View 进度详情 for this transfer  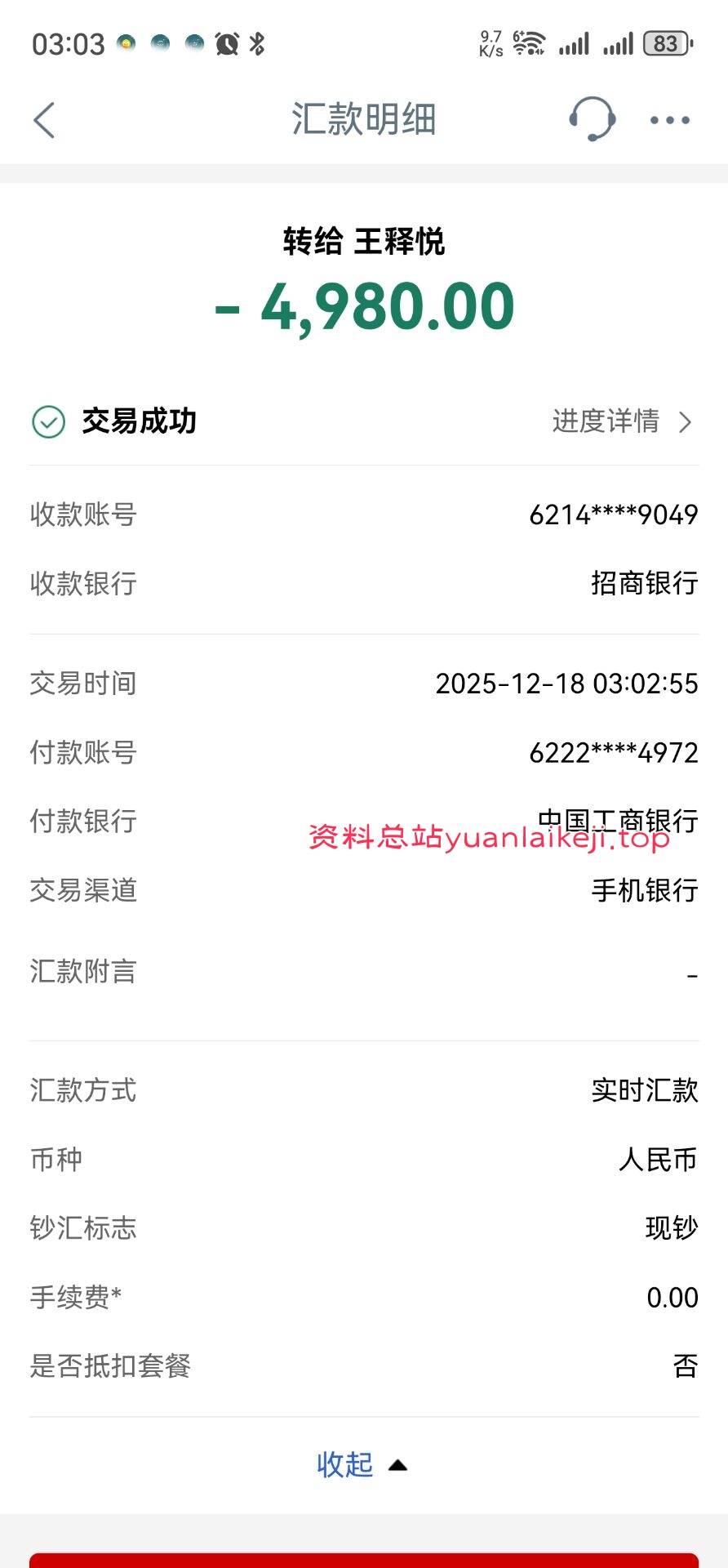(x=620, y=421)
